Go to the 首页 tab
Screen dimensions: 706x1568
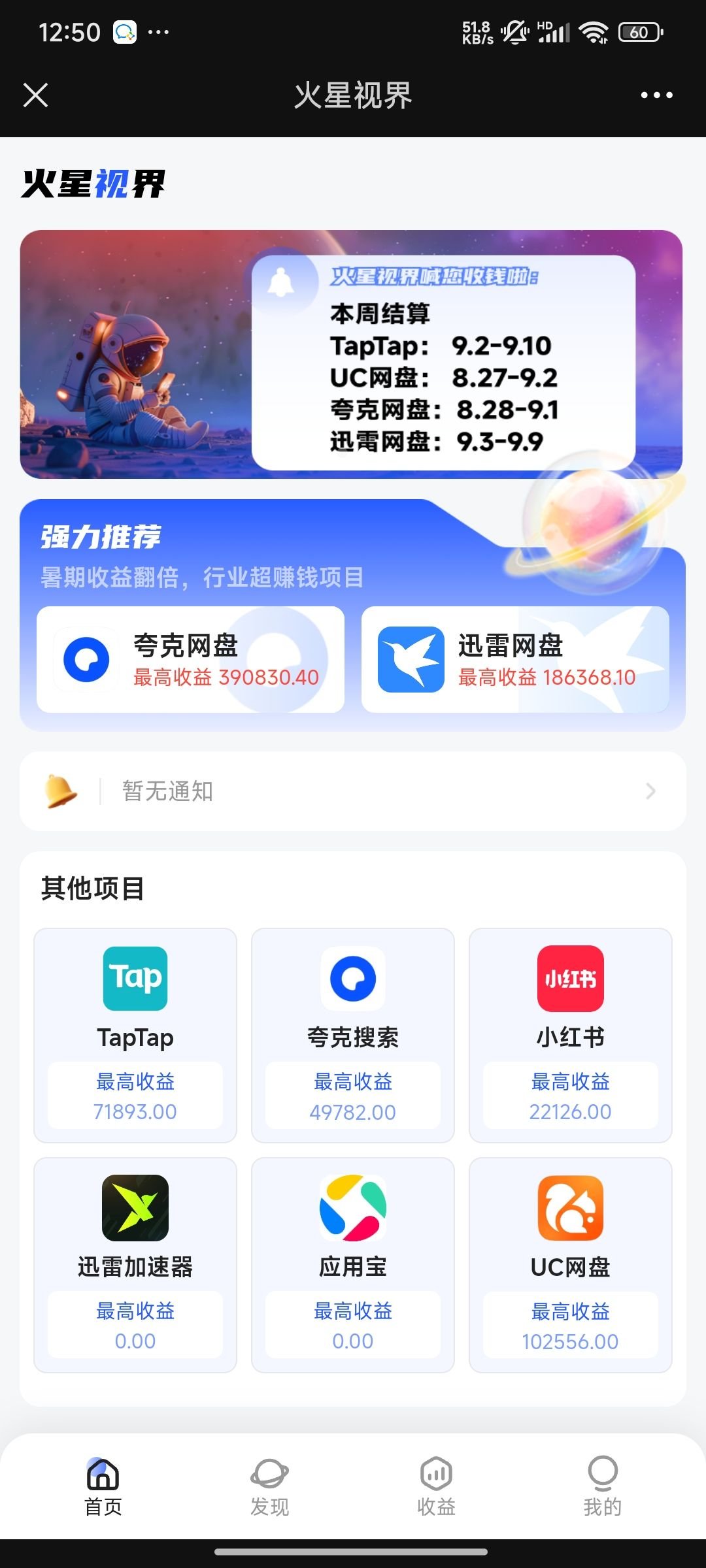click(x=103, y=1486)
